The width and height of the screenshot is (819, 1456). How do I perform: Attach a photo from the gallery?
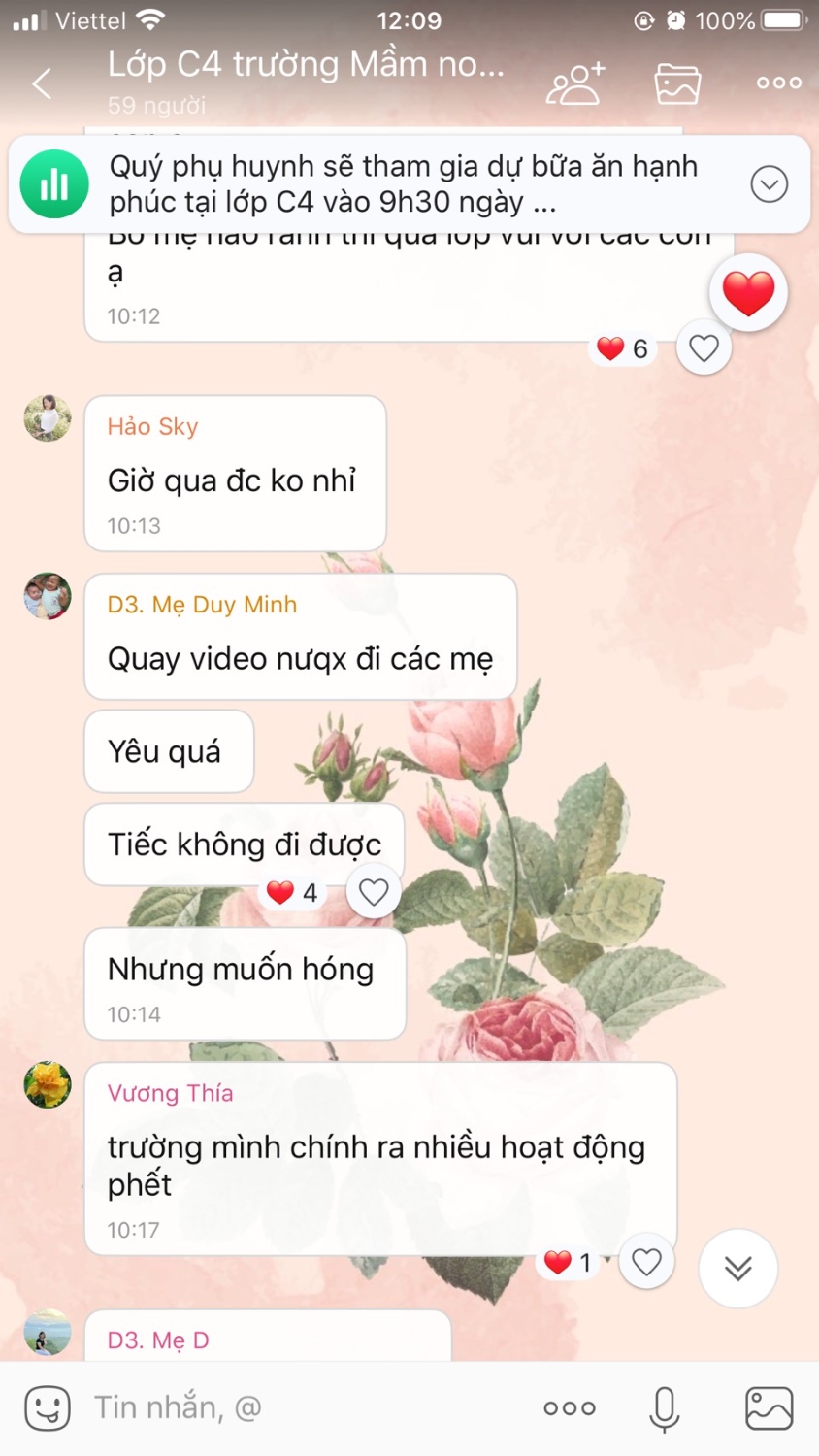[x=769, y=1407]
